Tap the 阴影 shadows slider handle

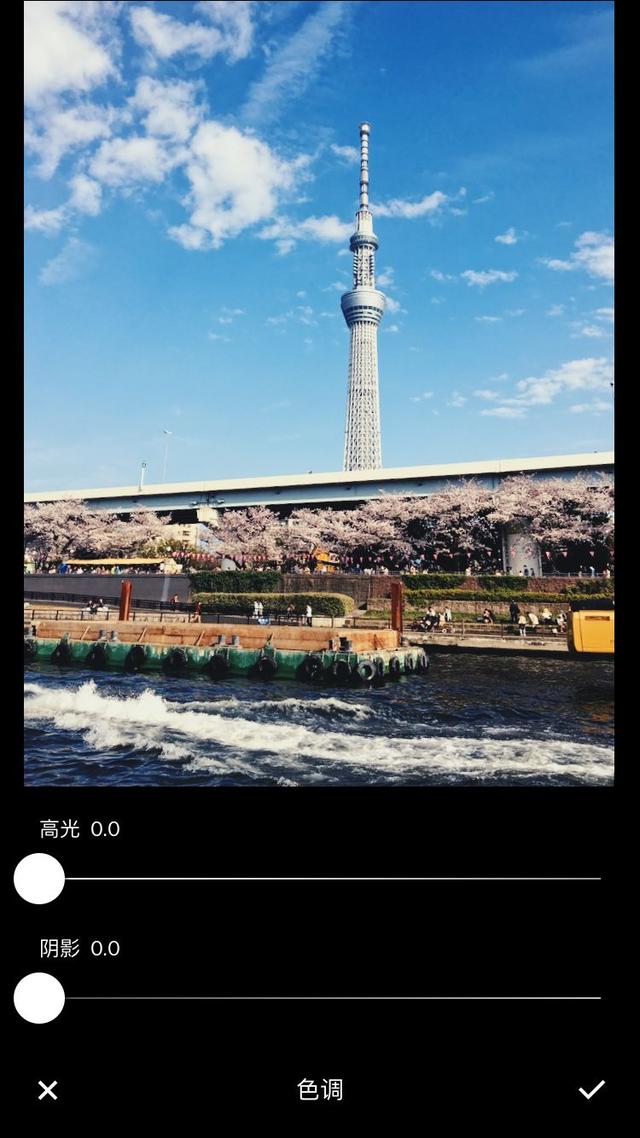[x=39, y=998]
